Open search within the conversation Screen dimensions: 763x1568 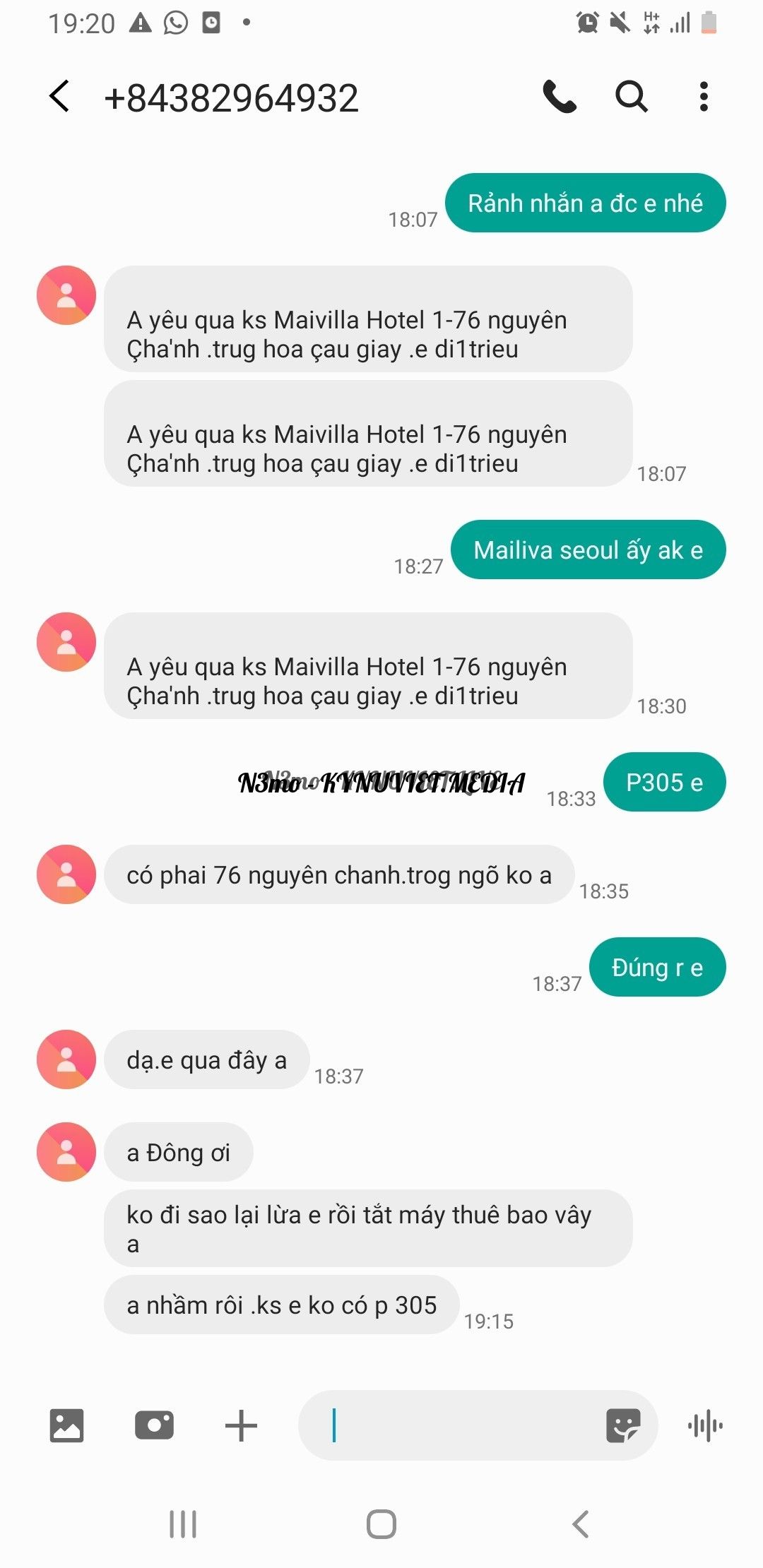click(x=630, y=97)
